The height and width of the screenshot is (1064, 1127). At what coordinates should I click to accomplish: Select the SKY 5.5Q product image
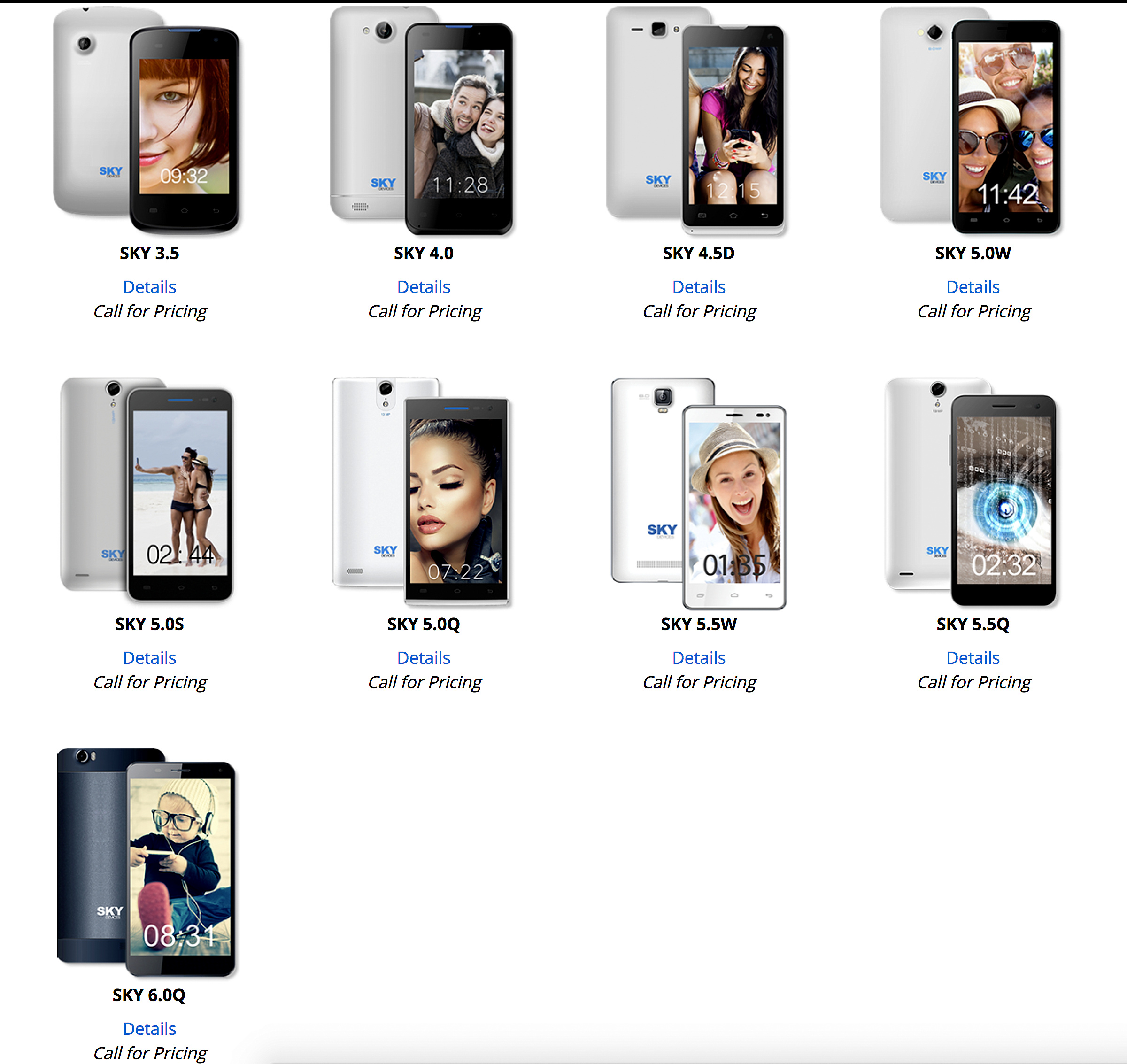971,491
